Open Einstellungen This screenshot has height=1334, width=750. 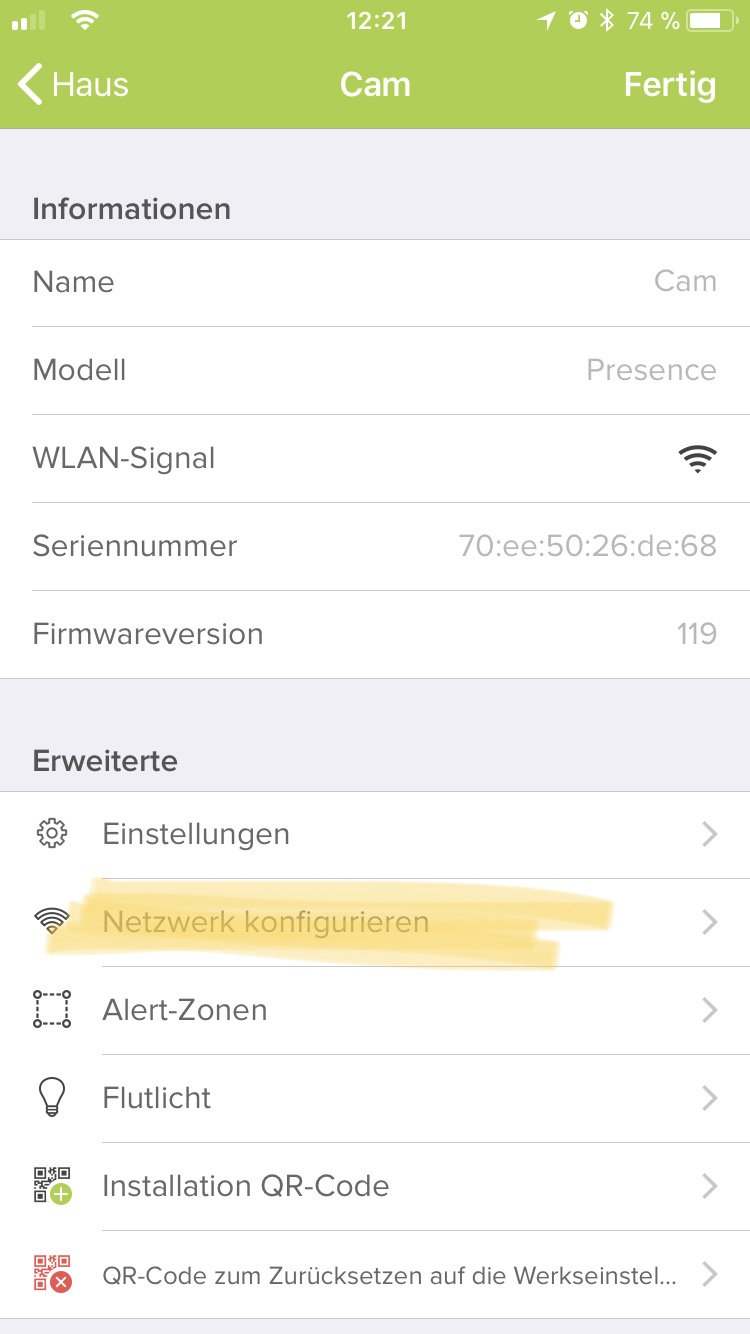coord(375,834)
